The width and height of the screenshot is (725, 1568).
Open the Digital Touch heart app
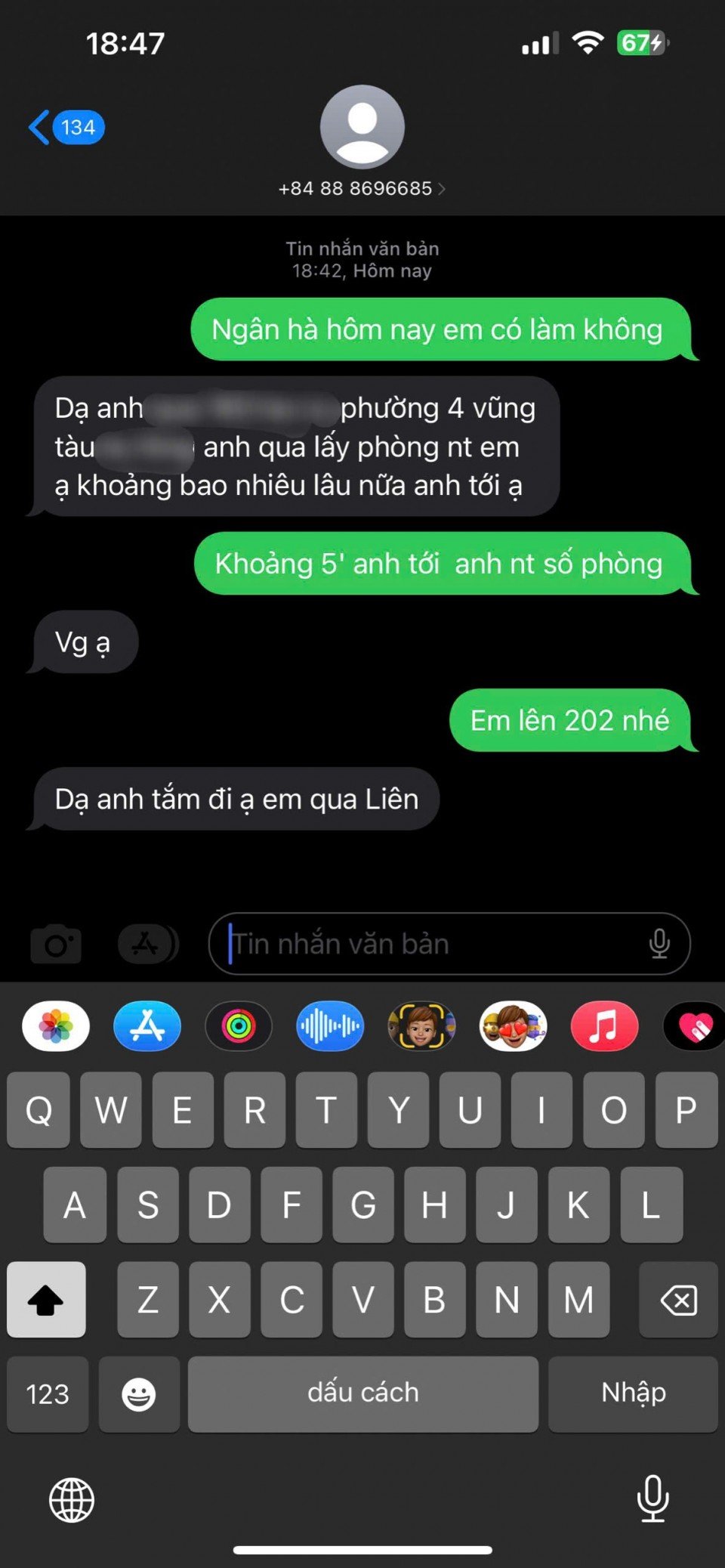[695, 1026]
